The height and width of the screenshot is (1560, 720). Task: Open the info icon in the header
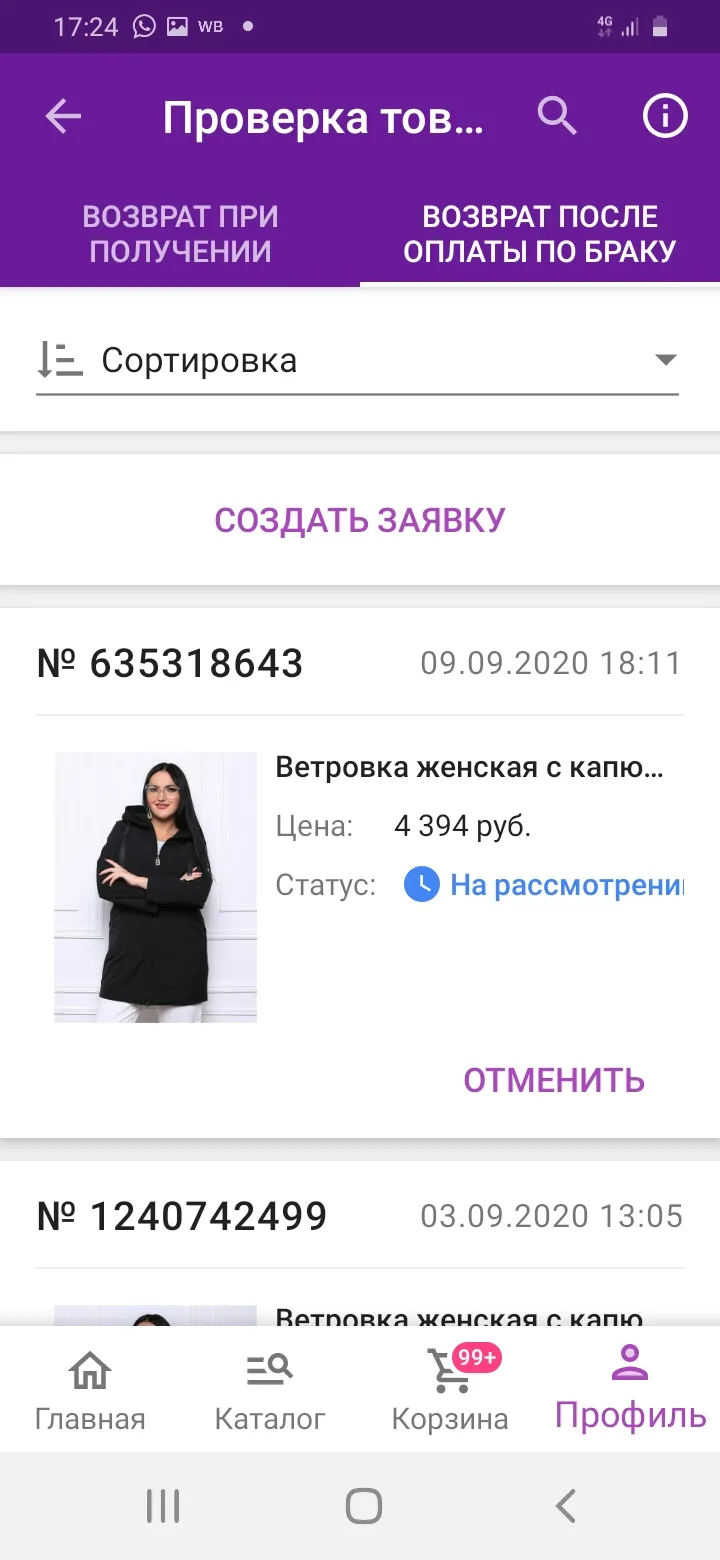click(665, 117)
